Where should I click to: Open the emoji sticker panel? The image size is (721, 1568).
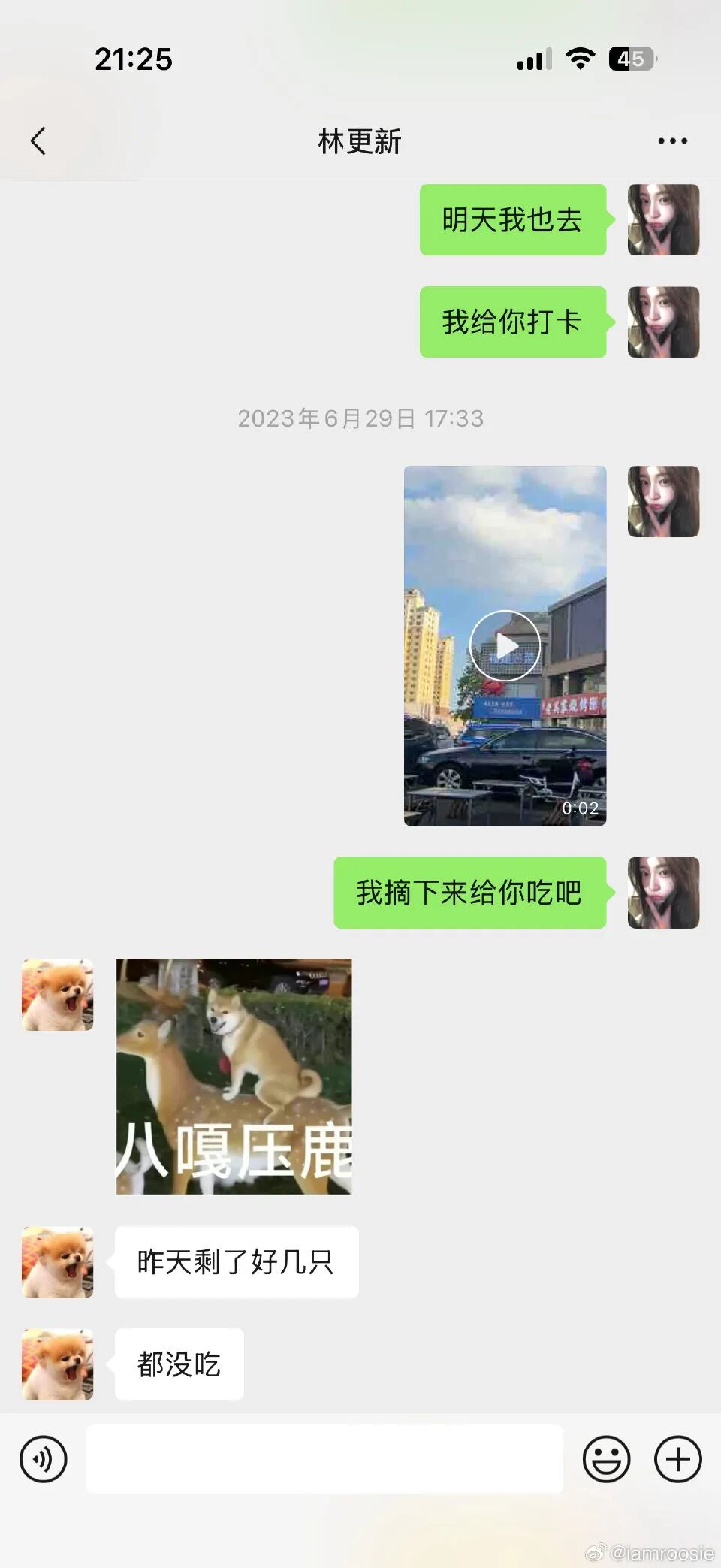point(606,1459)
